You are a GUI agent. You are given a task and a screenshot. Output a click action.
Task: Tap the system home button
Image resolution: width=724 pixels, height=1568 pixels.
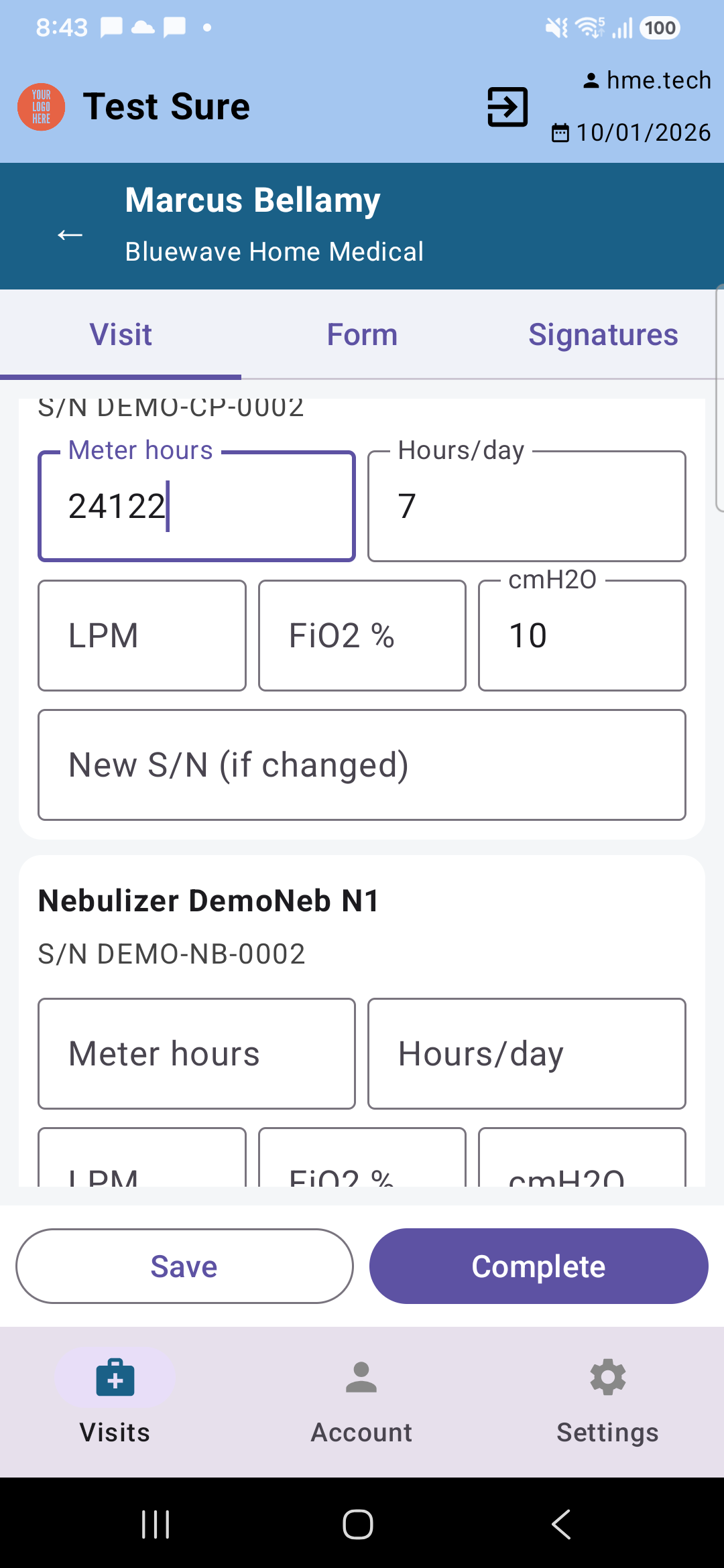click(x=358, y=1524)
